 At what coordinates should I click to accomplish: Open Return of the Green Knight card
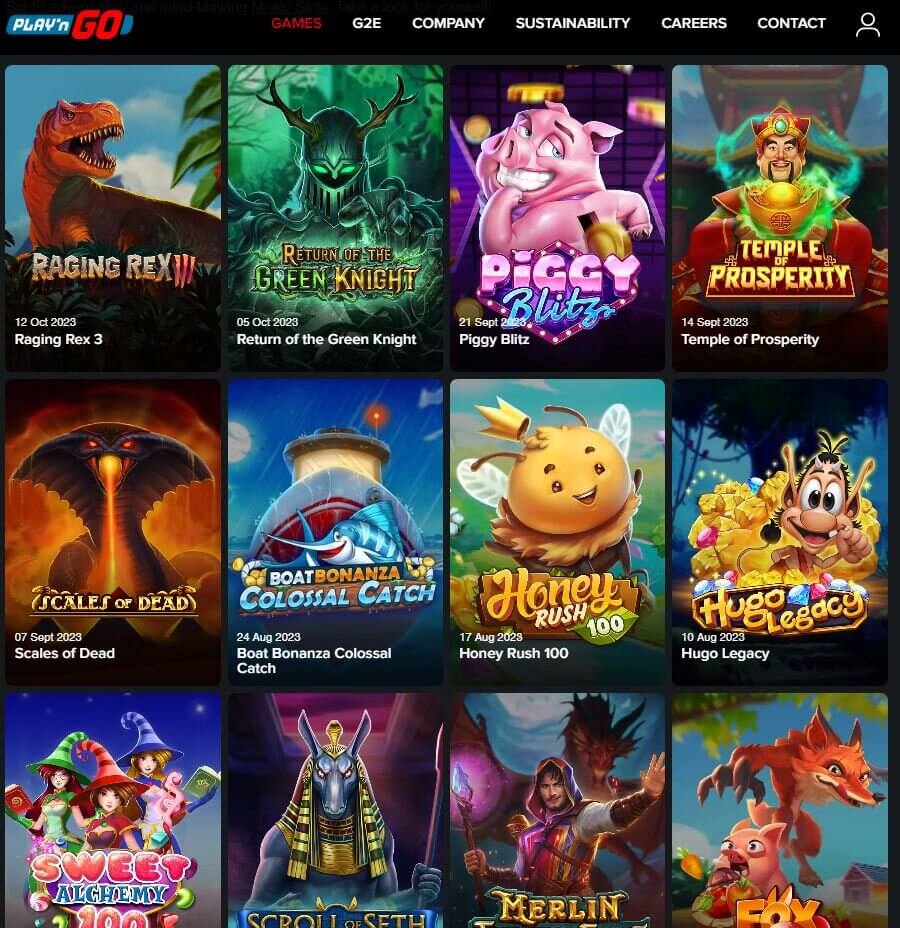click(x=335, y=218)
